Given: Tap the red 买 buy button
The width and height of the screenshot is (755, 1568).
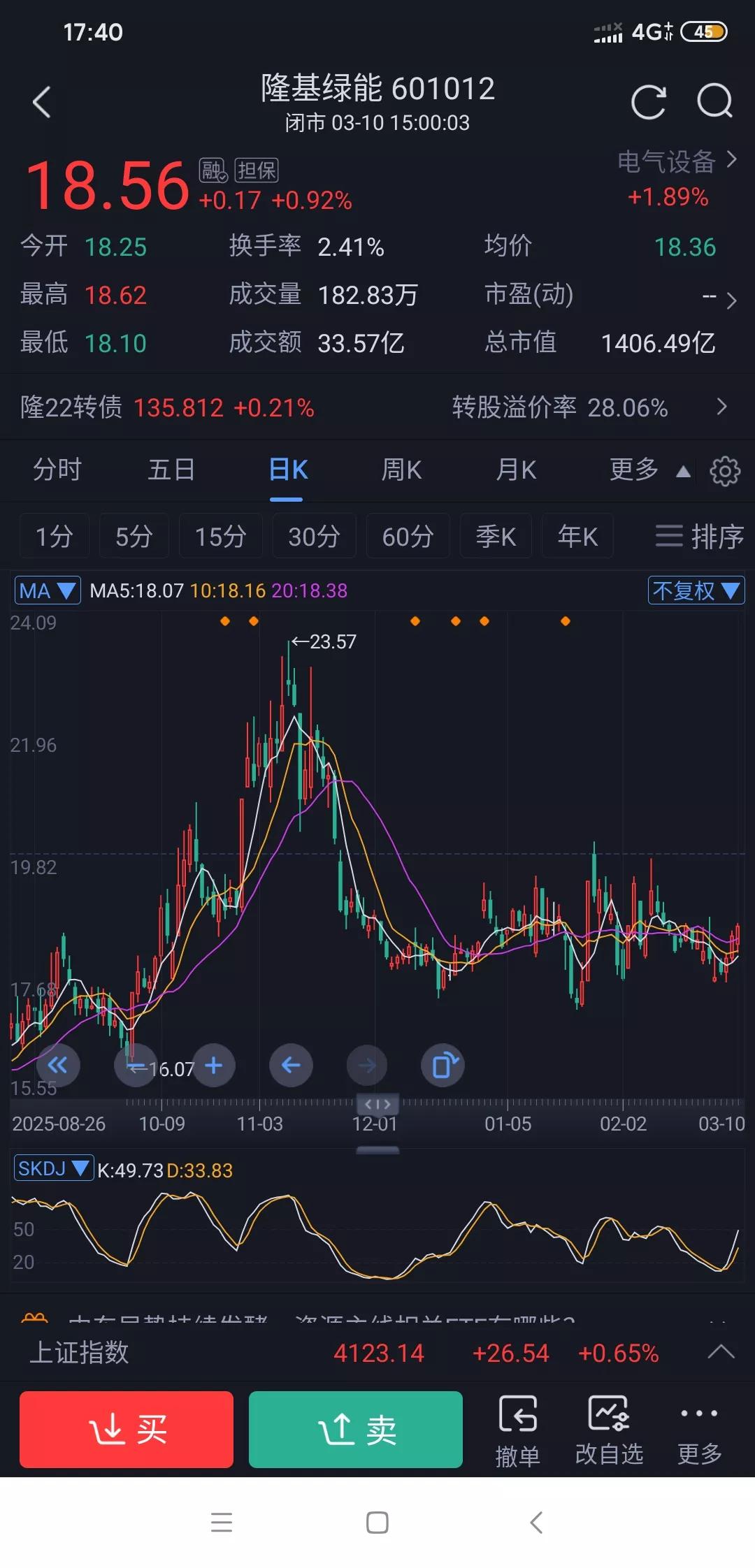Looking at the screenshot, I should (x=126, y=1429).
